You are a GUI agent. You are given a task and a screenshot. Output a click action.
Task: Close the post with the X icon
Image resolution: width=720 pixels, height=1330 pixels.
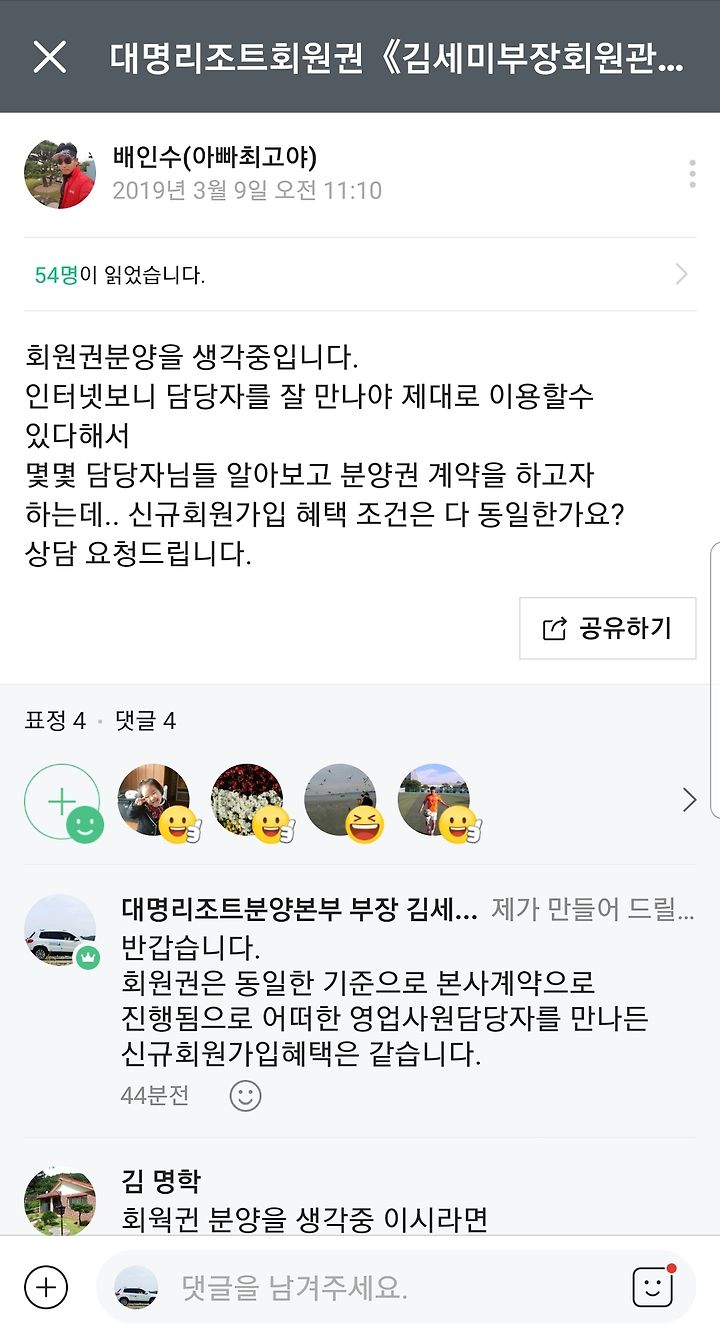click(49, 57)
